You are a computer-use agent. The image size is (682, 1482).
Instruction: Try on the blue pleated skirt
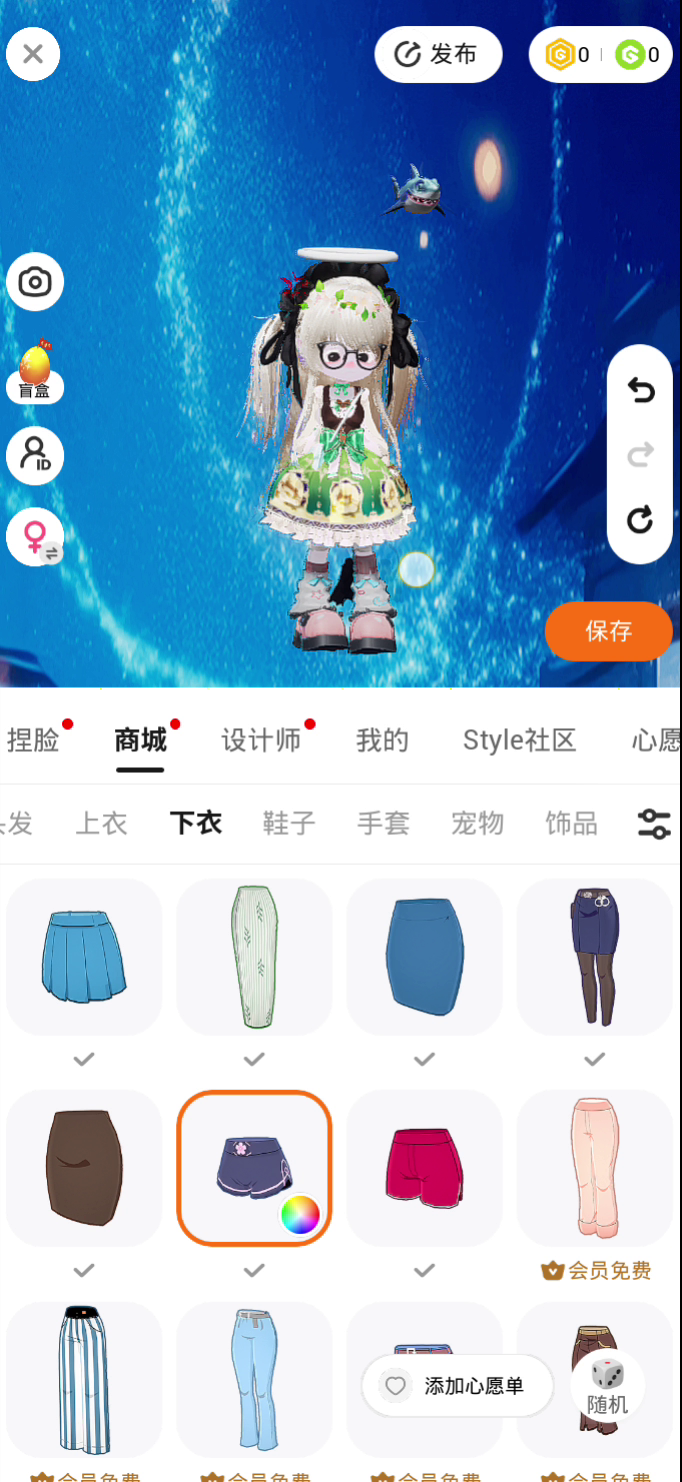[x=84, y=956]
